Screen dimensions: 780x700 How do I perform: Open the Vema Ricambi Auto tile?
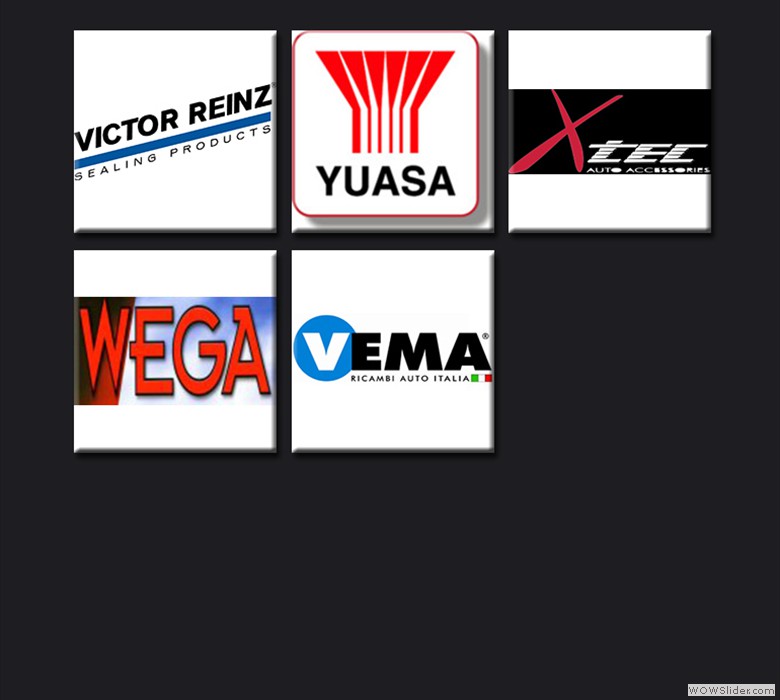click(x=392, y=351)
